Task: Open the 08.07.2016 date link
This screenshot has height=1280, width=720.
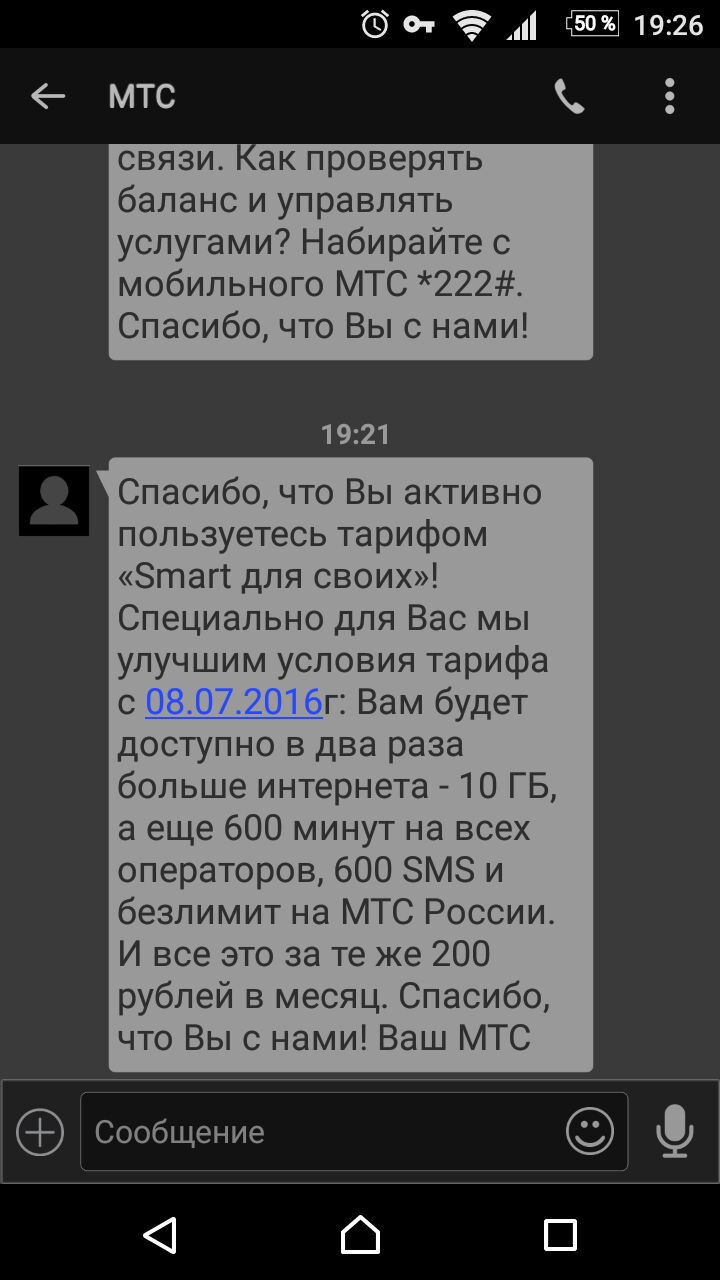Action: pyautogui.click(x=234, y=703)
